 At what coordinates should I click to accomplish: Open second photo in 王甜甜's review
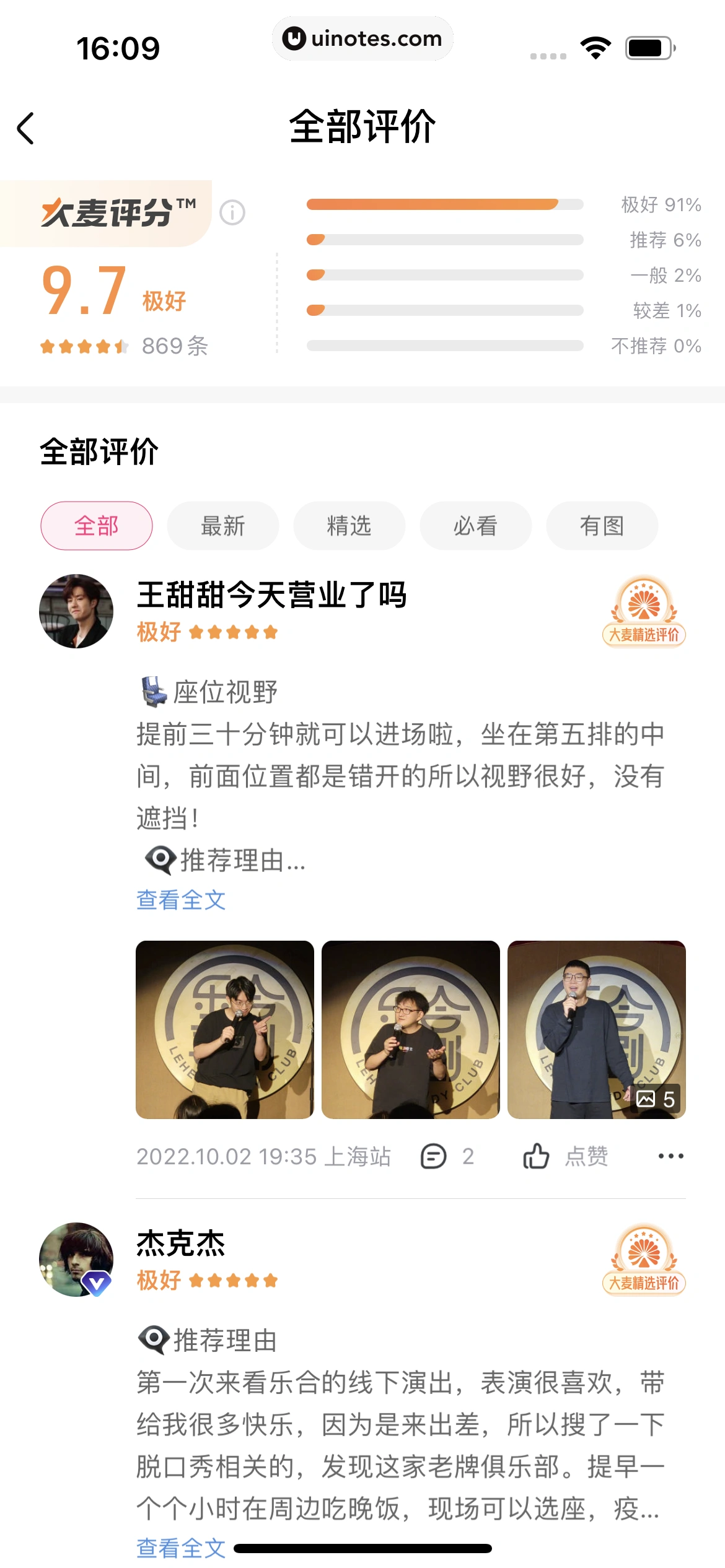[x=411, y=1029]
